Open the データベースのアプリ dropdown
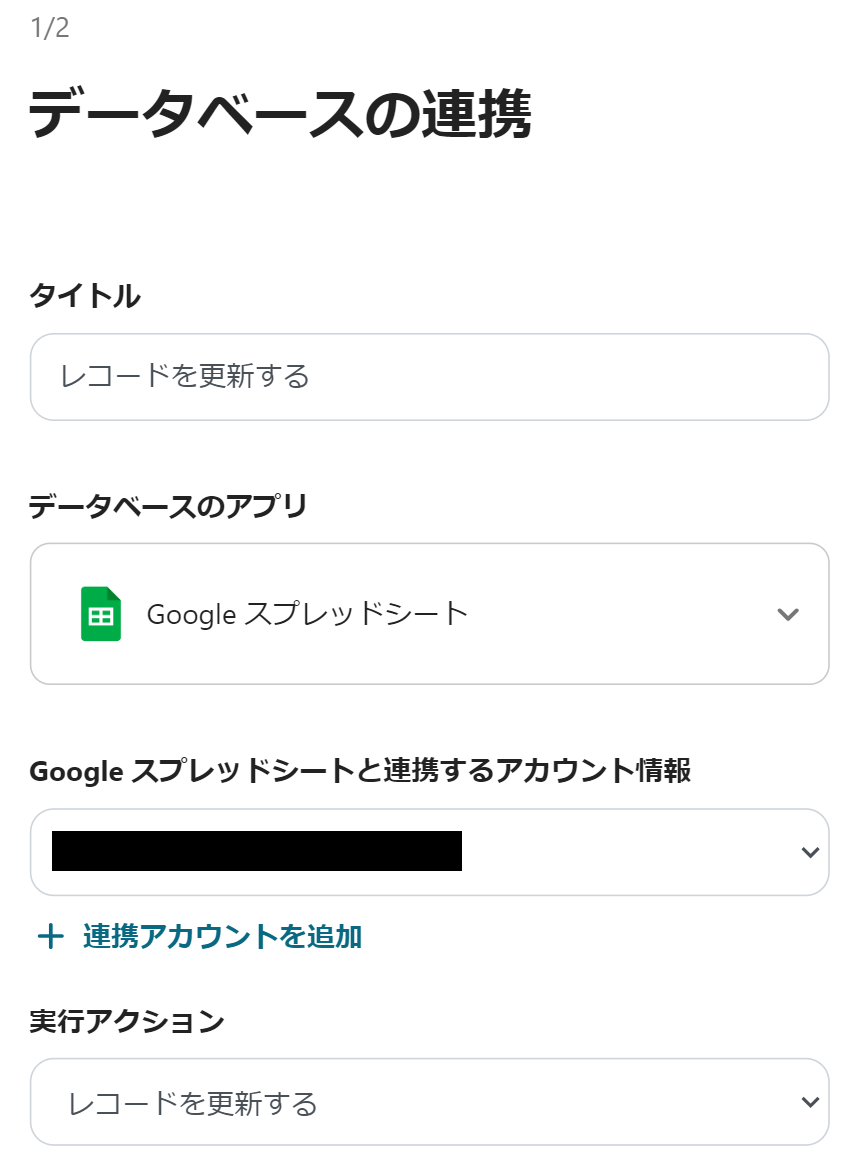 (x=429, y=614)
